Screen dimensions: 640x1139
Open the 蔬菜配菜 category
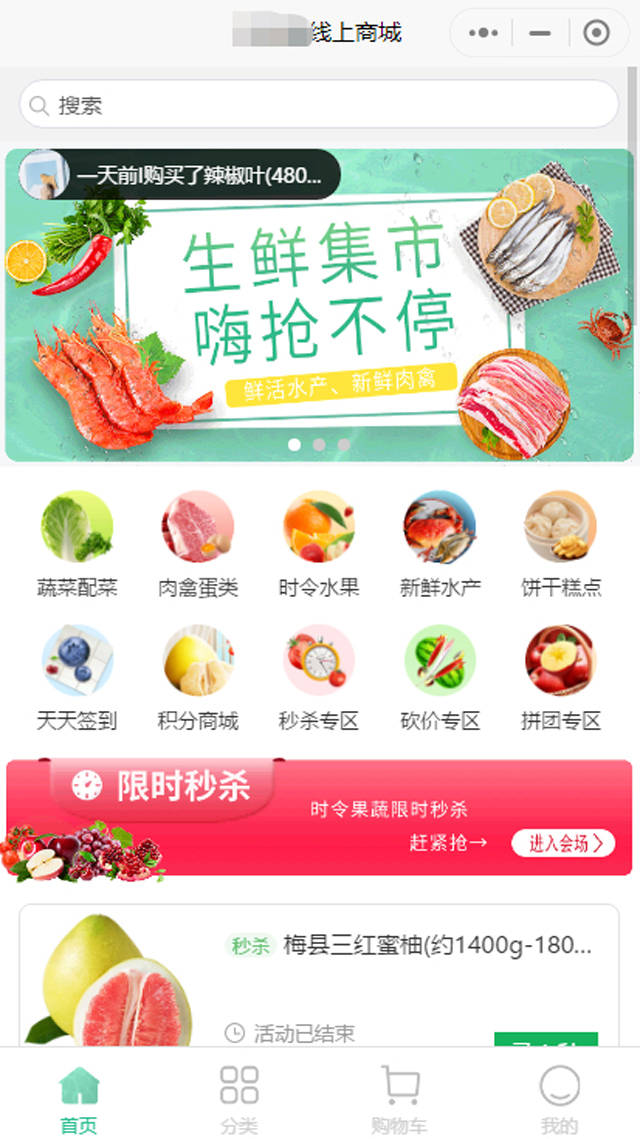click(77, 545)
